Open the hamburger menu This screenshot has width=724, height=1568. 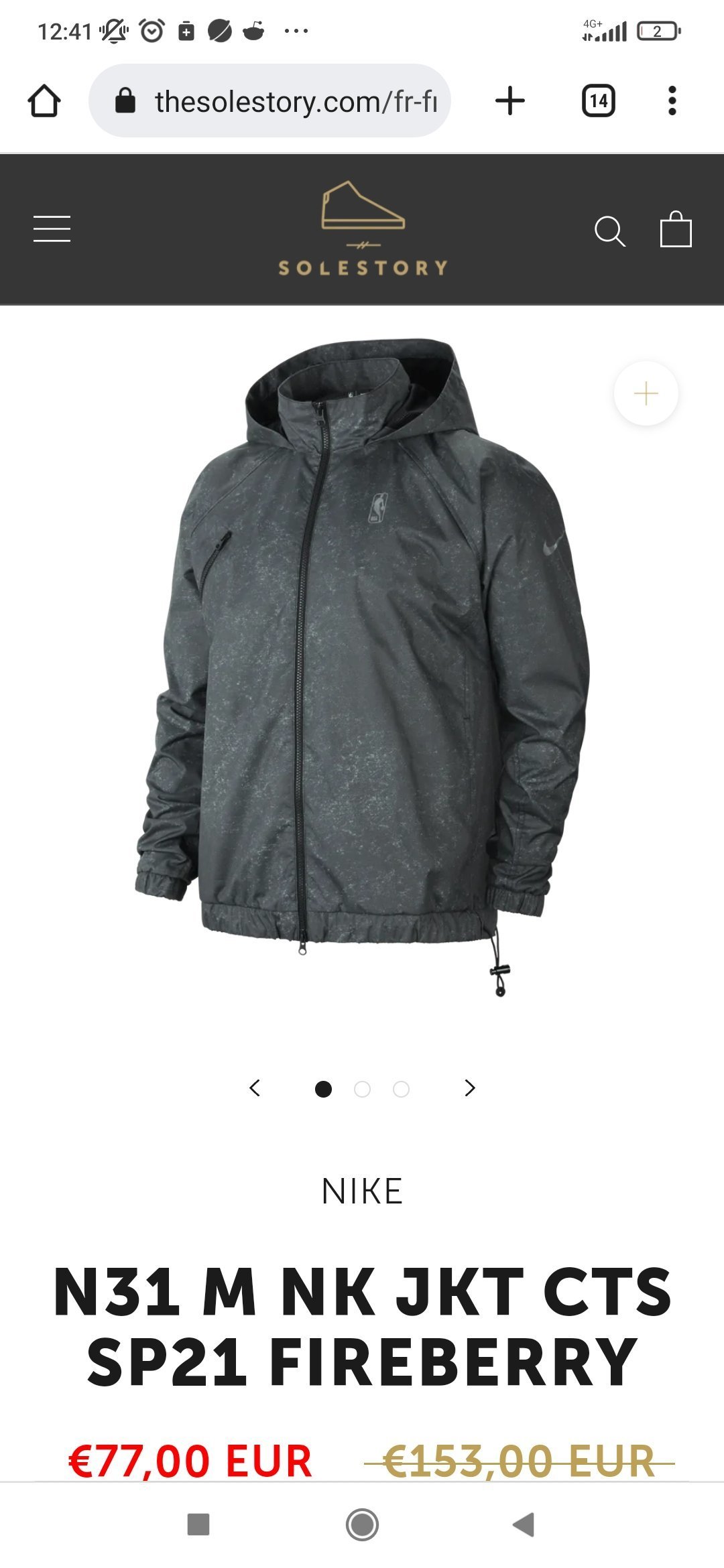(x=52, y=229)
